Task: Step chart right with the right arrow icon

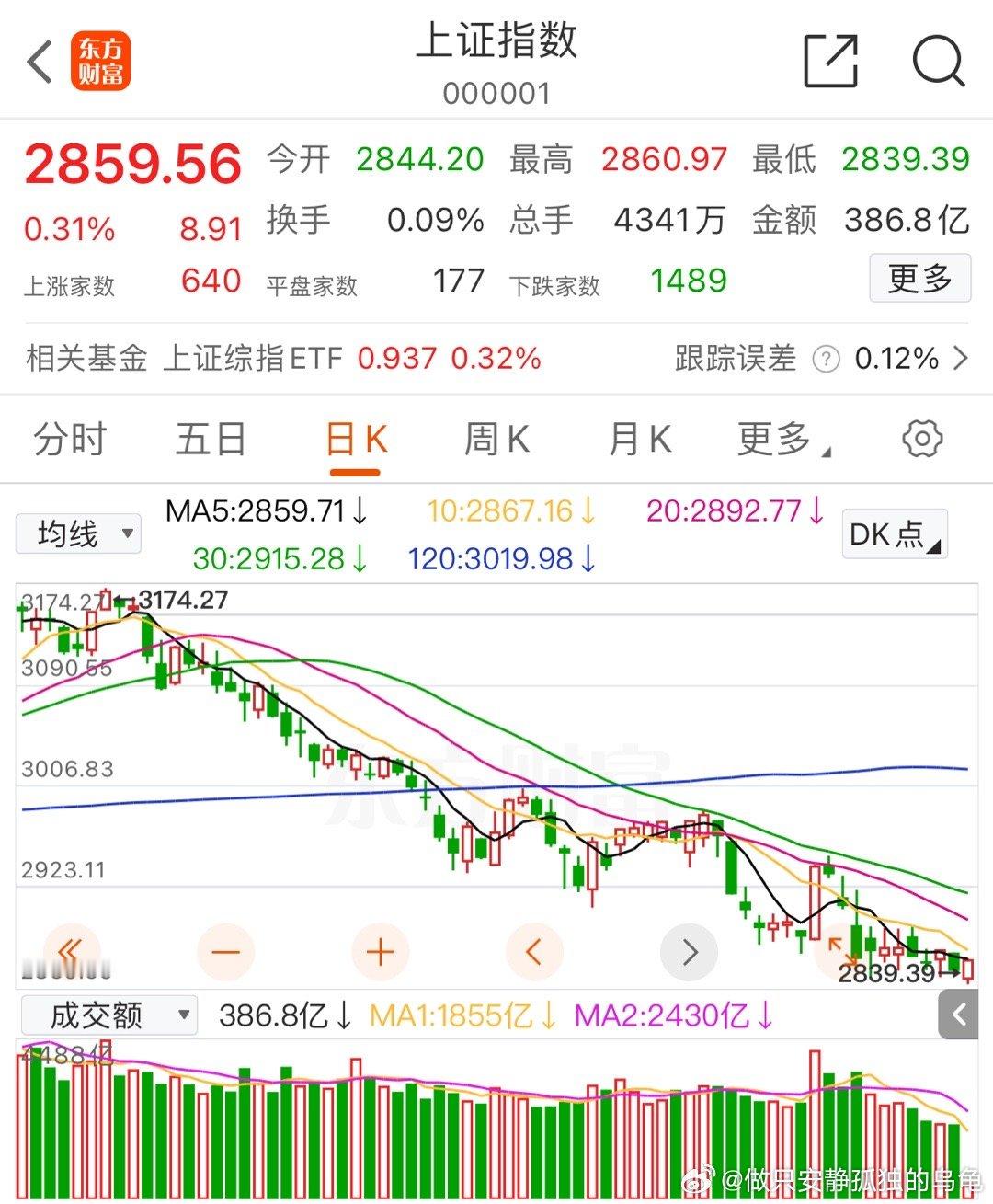Action: tap(689, 952)
